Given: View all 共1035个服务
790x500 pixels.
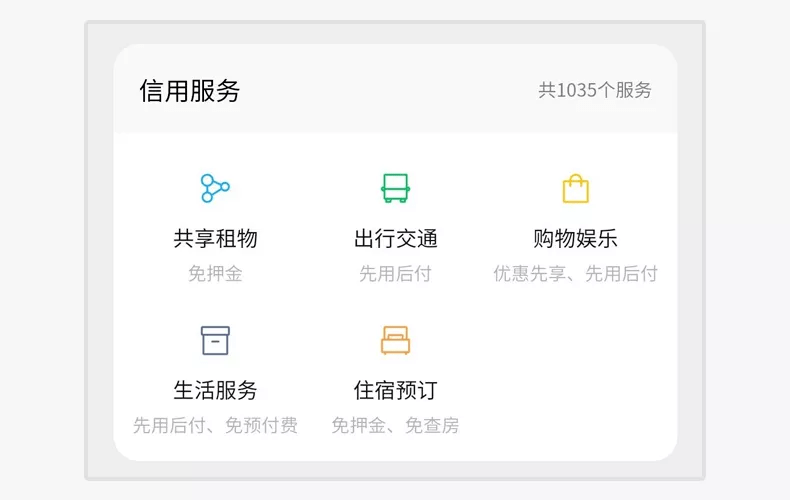Looking at the screenshot, I should (595, 90).
